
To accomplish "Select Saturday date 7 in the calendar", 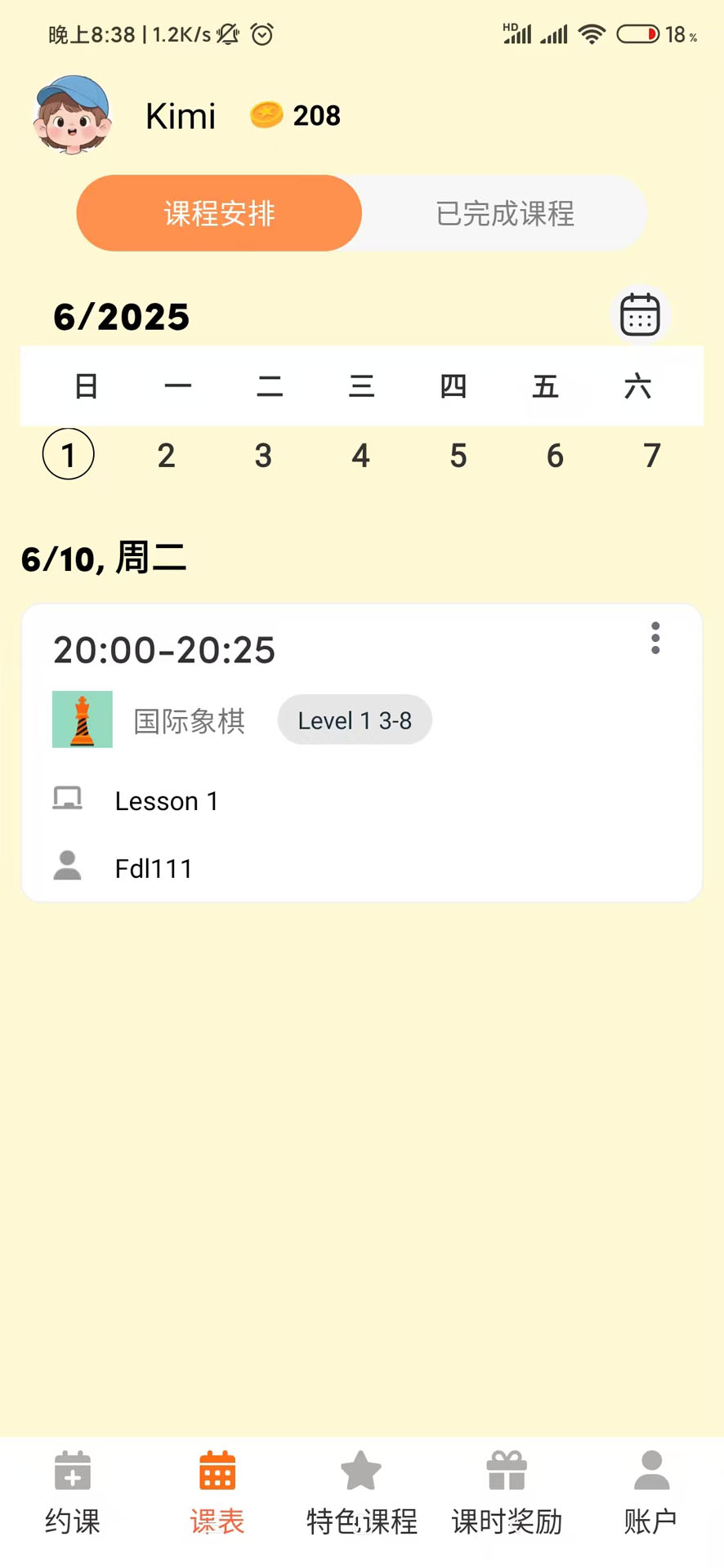I will click(x=651, y=455).
